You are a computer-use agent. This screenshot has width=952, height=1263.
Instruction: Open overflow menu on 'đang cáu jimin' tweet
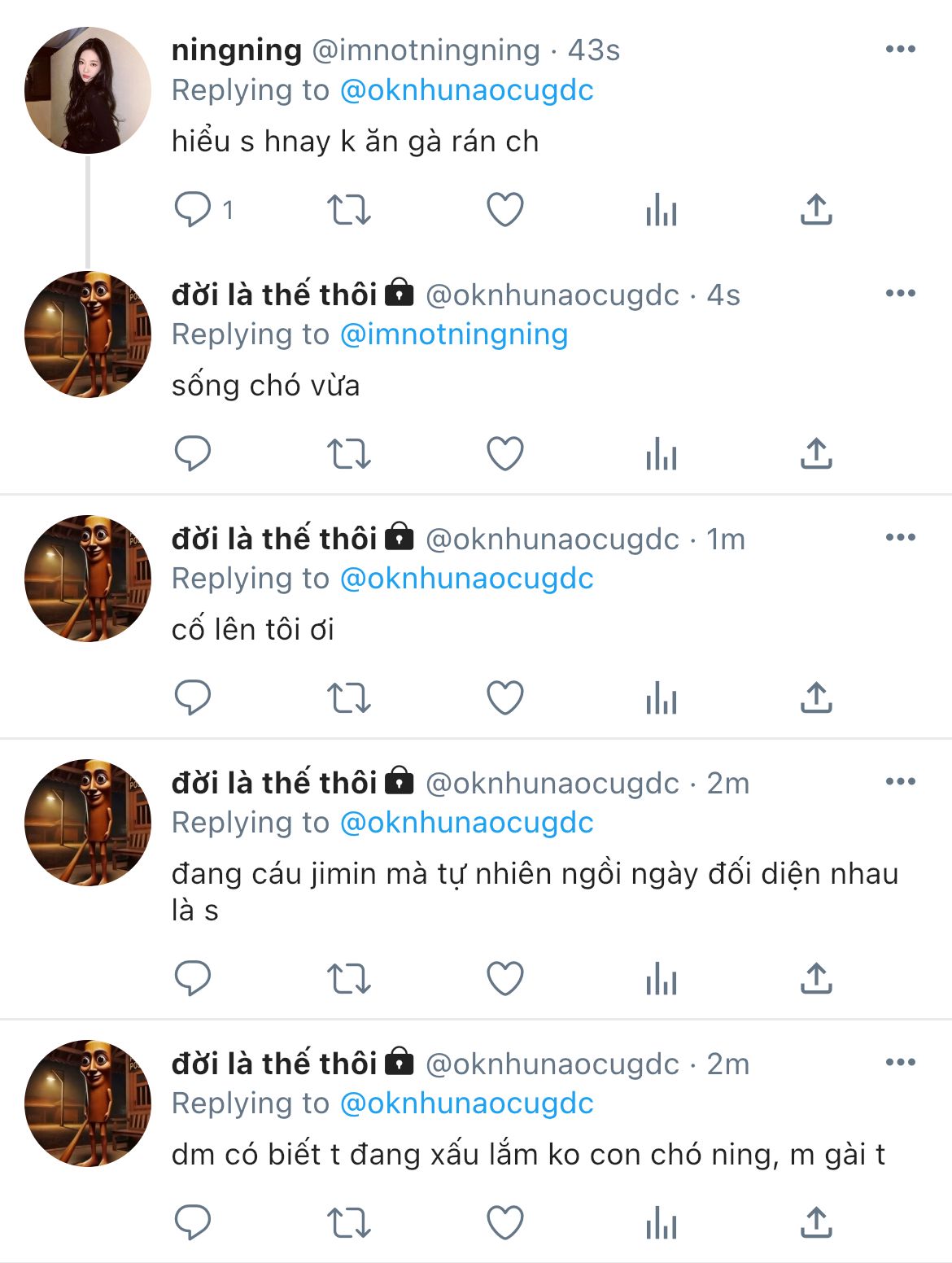[x=900, y=782]
